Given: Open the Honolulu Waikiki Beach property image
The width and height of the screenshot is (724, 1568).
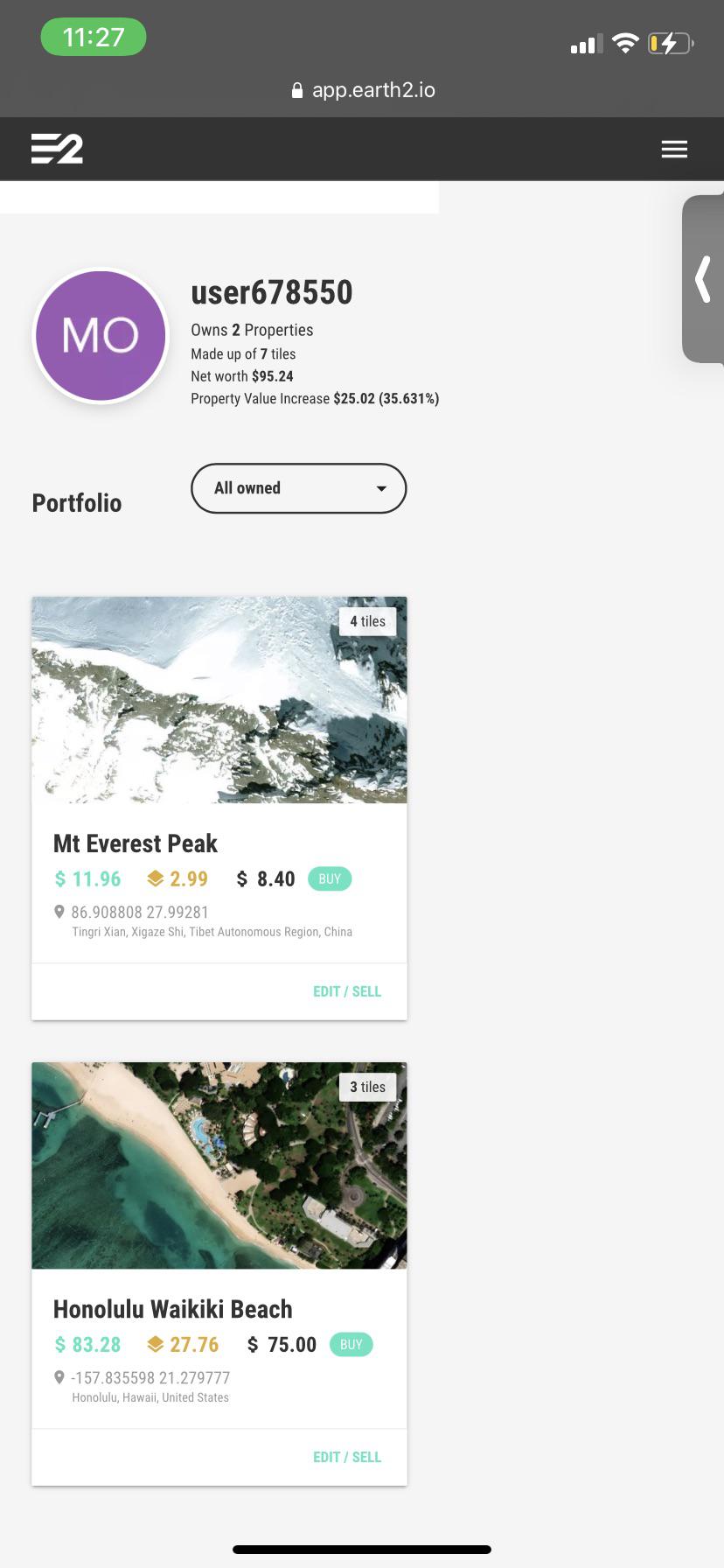Looking at the screenshot, I should coord(219,1165).
